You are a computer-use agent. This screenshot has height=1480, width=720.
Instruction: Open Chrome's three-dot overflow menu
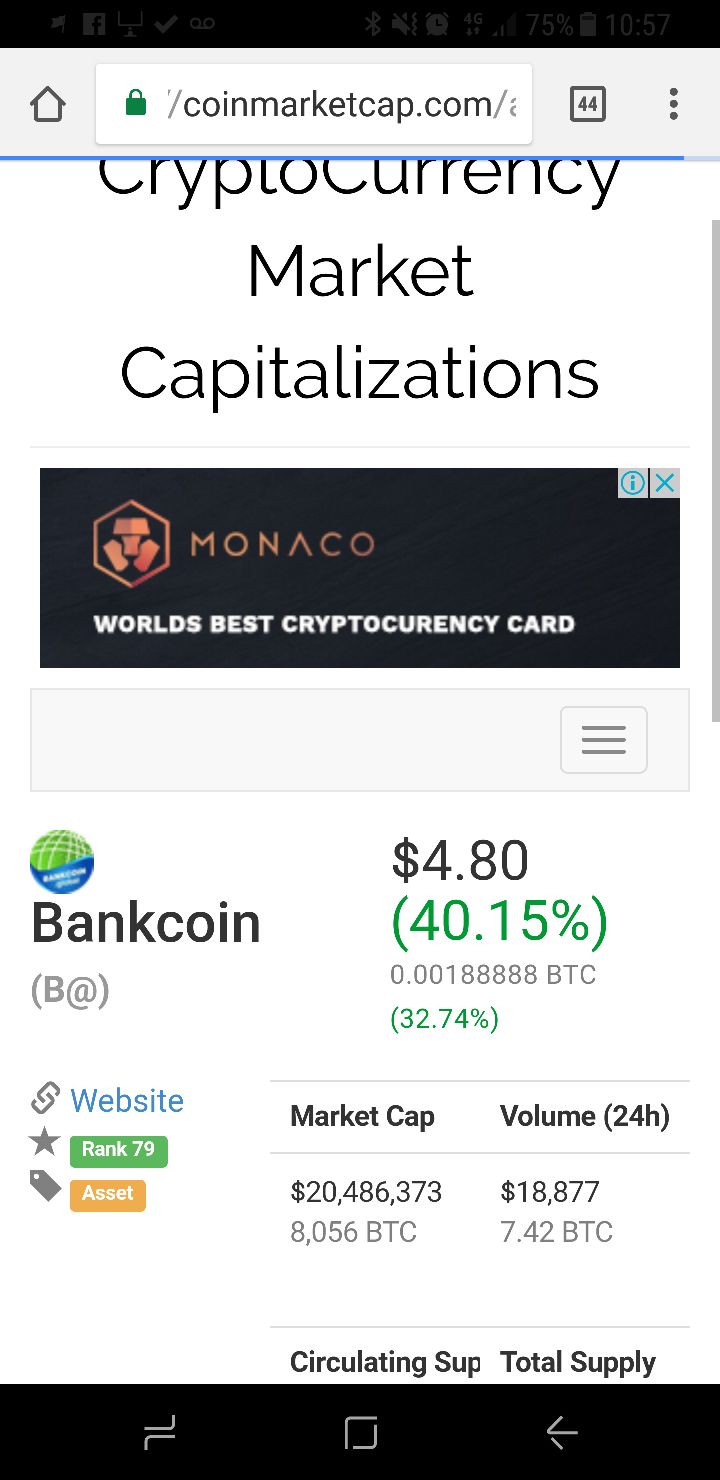(x=674, y=104)
